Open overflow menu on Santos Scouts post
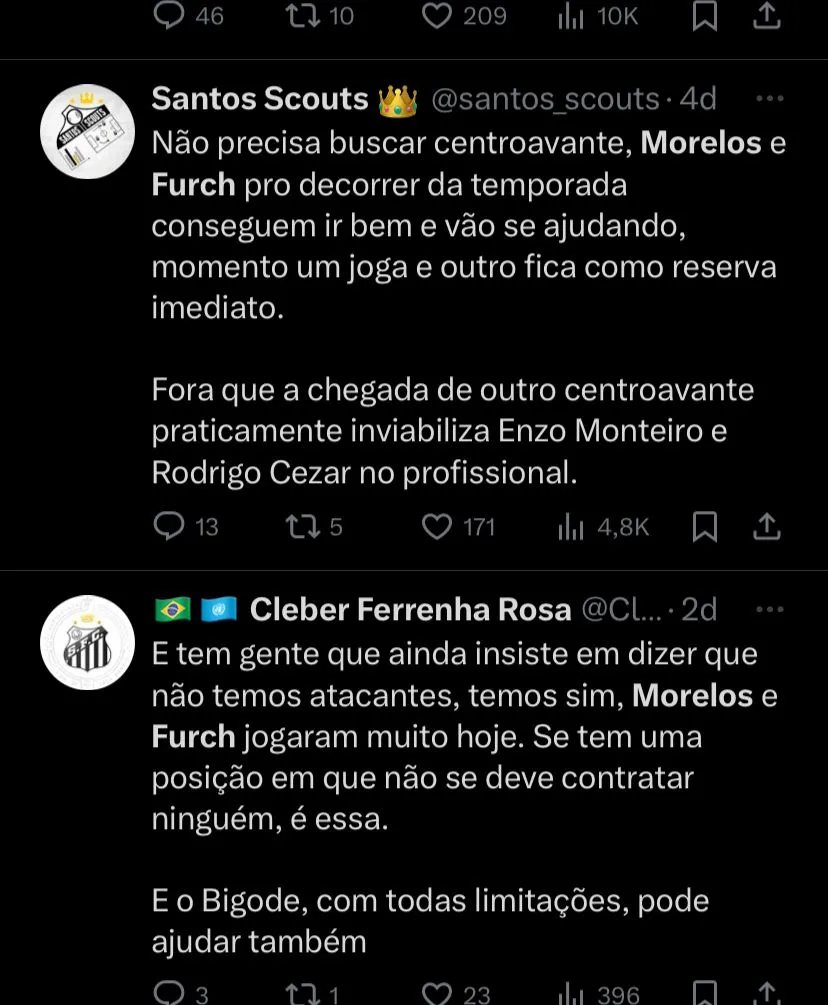This screenshot has height=1005, width=828. tap(768, 99)
